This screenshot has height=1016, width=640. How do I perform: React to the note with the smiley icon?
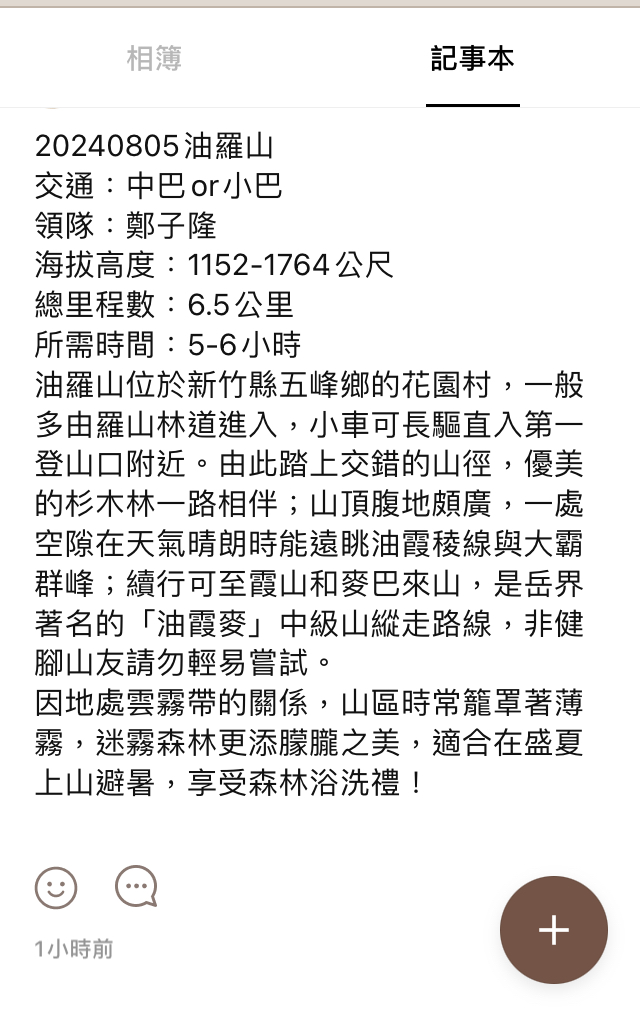56,887
